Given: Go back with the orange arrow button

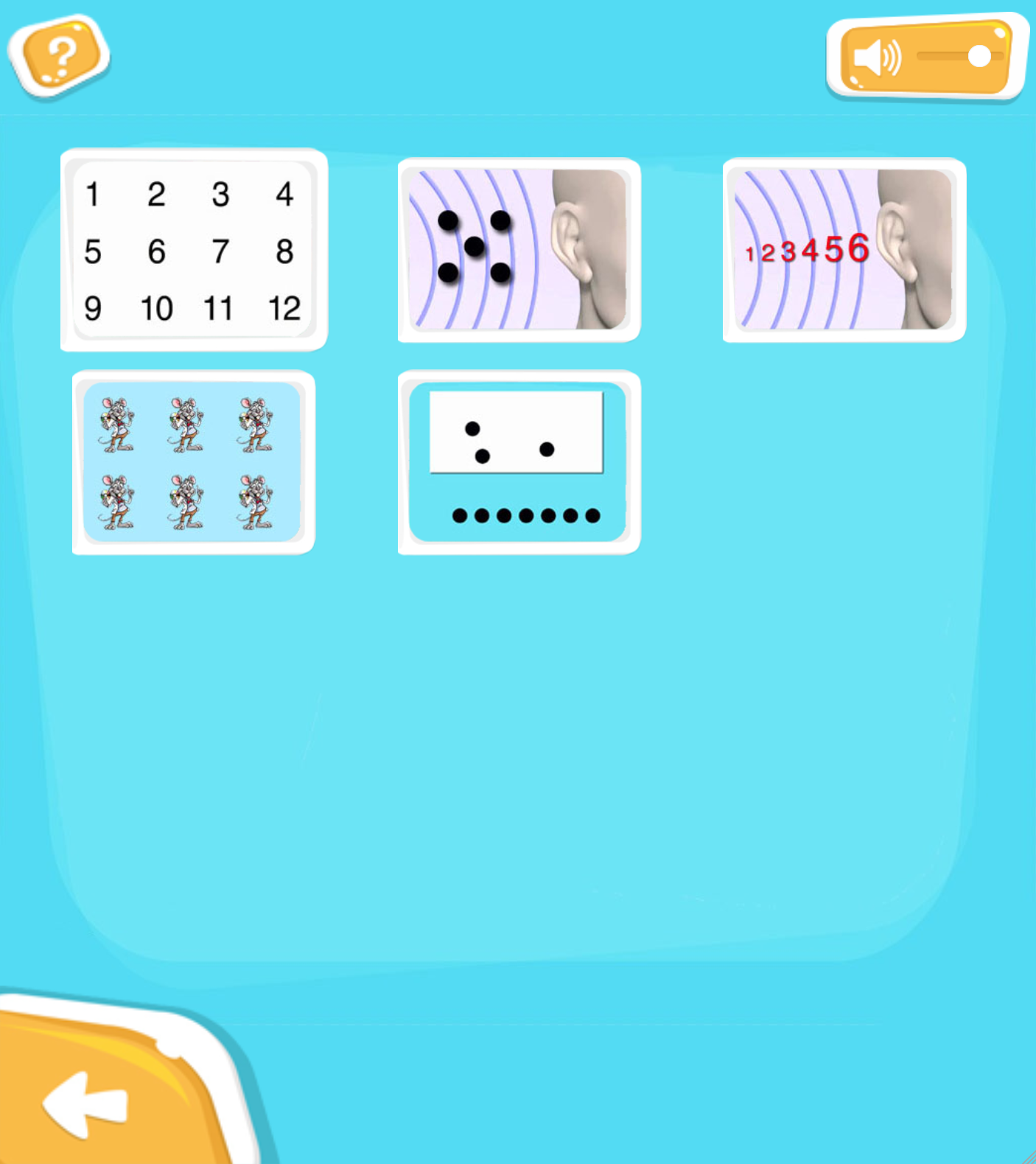Looking at the screenshot, I should point(88,1103).
